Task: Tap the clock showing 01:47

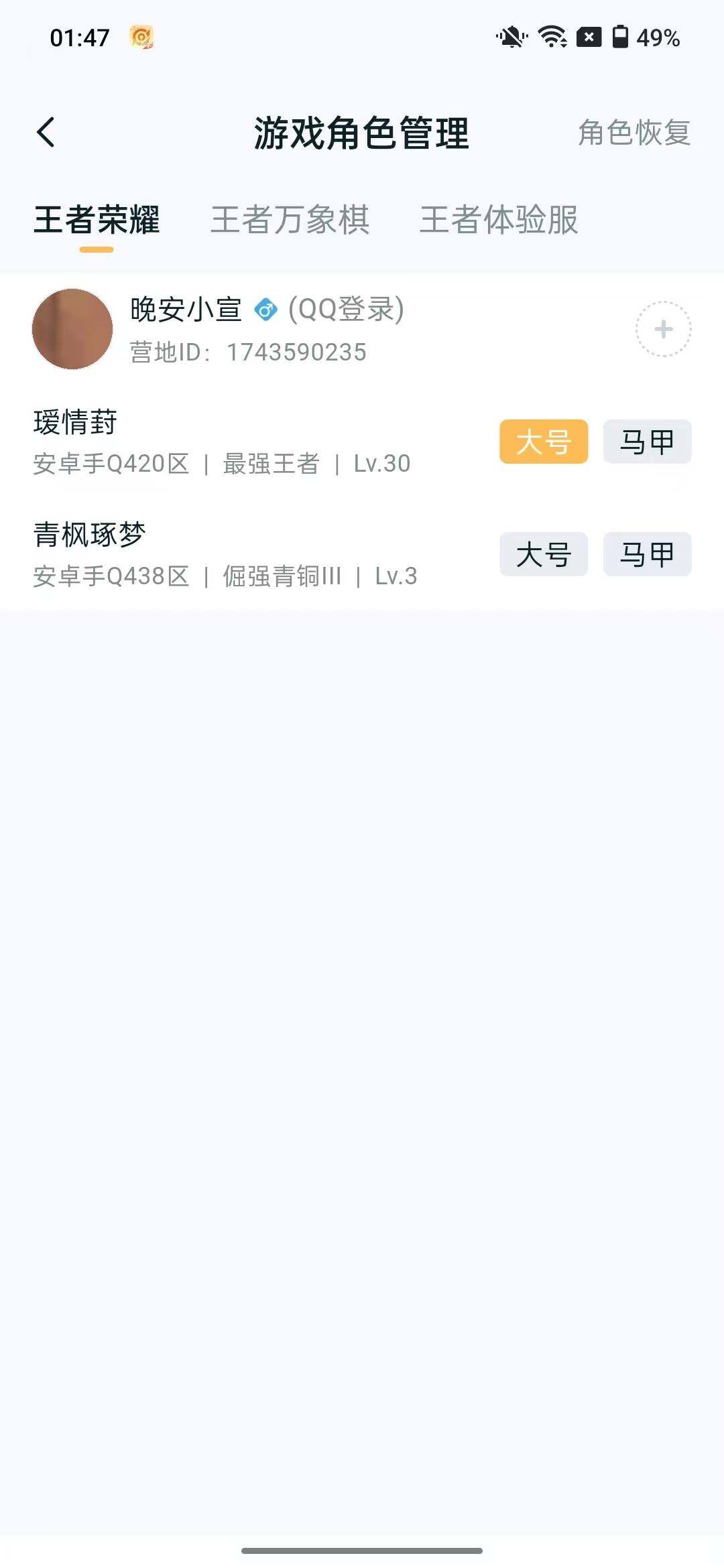Action: [x=80, y=38]
